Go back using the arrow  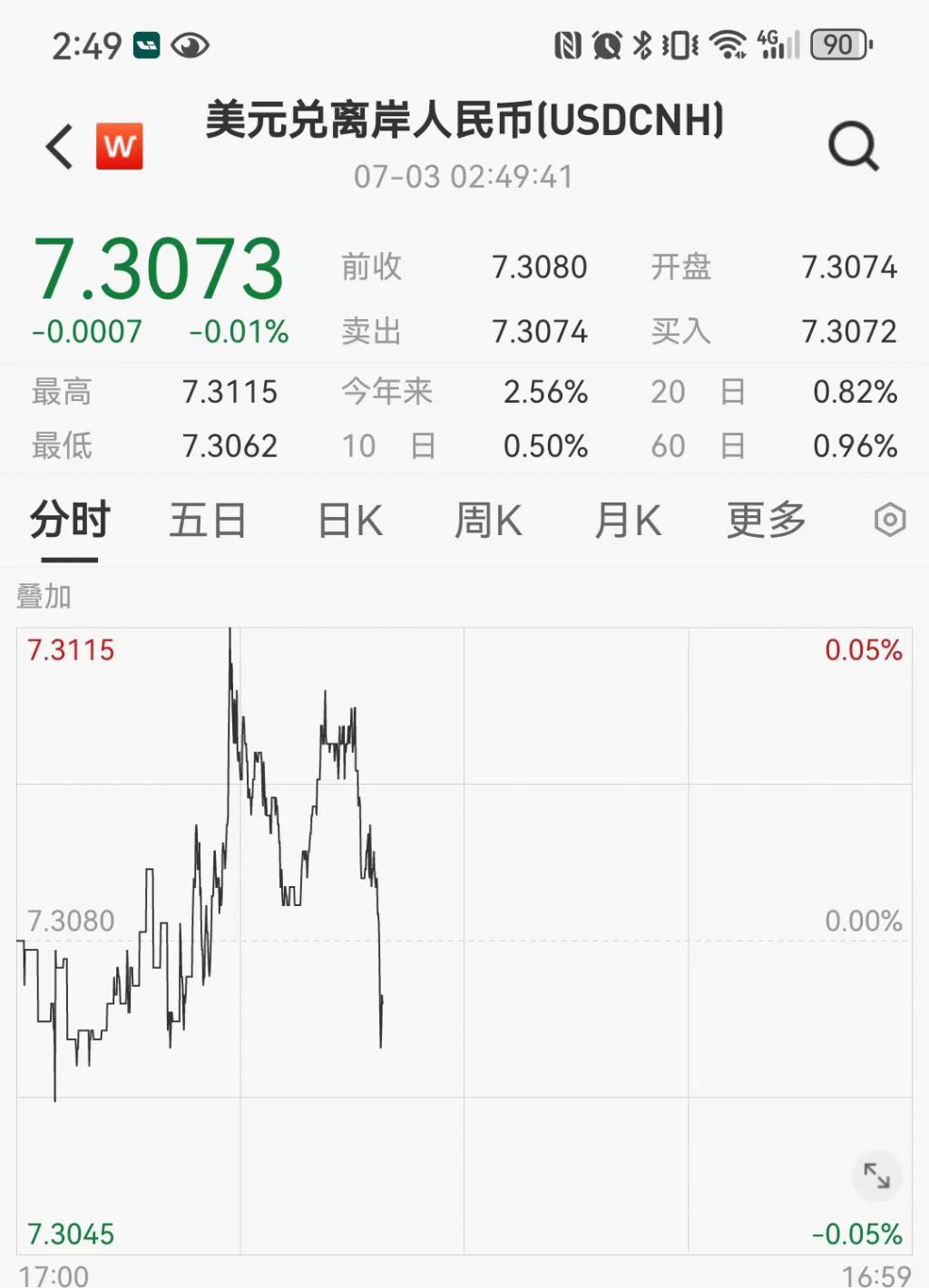point(60,147)
